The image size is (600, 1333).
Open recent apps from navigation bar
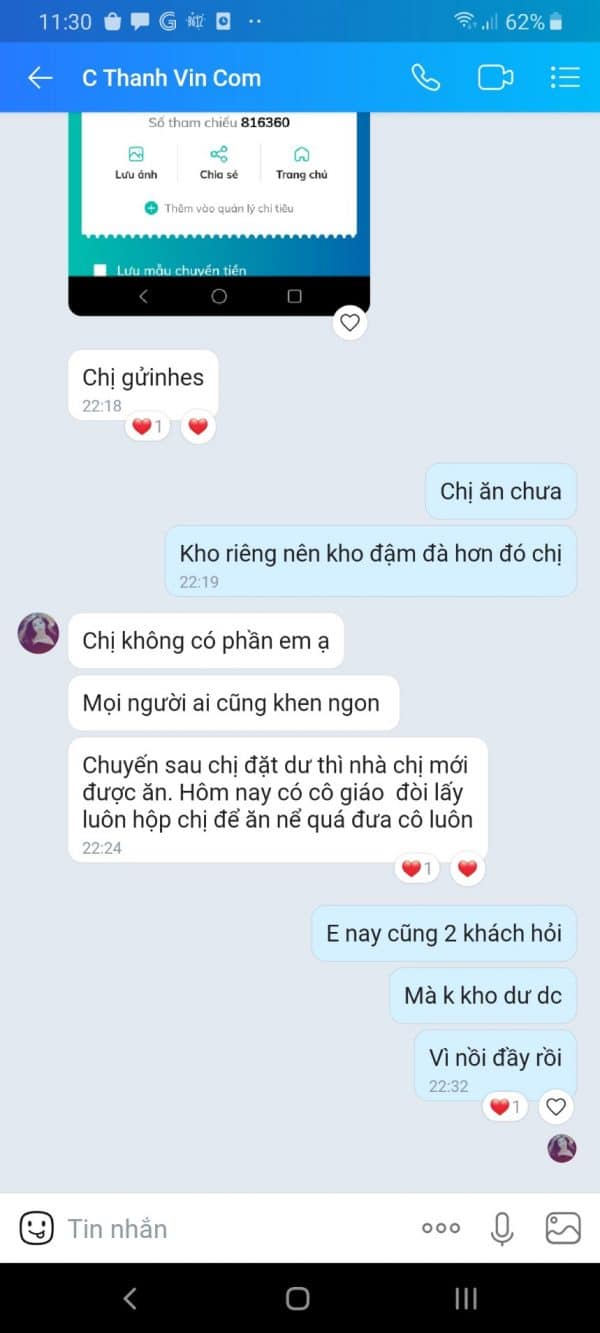coord(466,1298)
